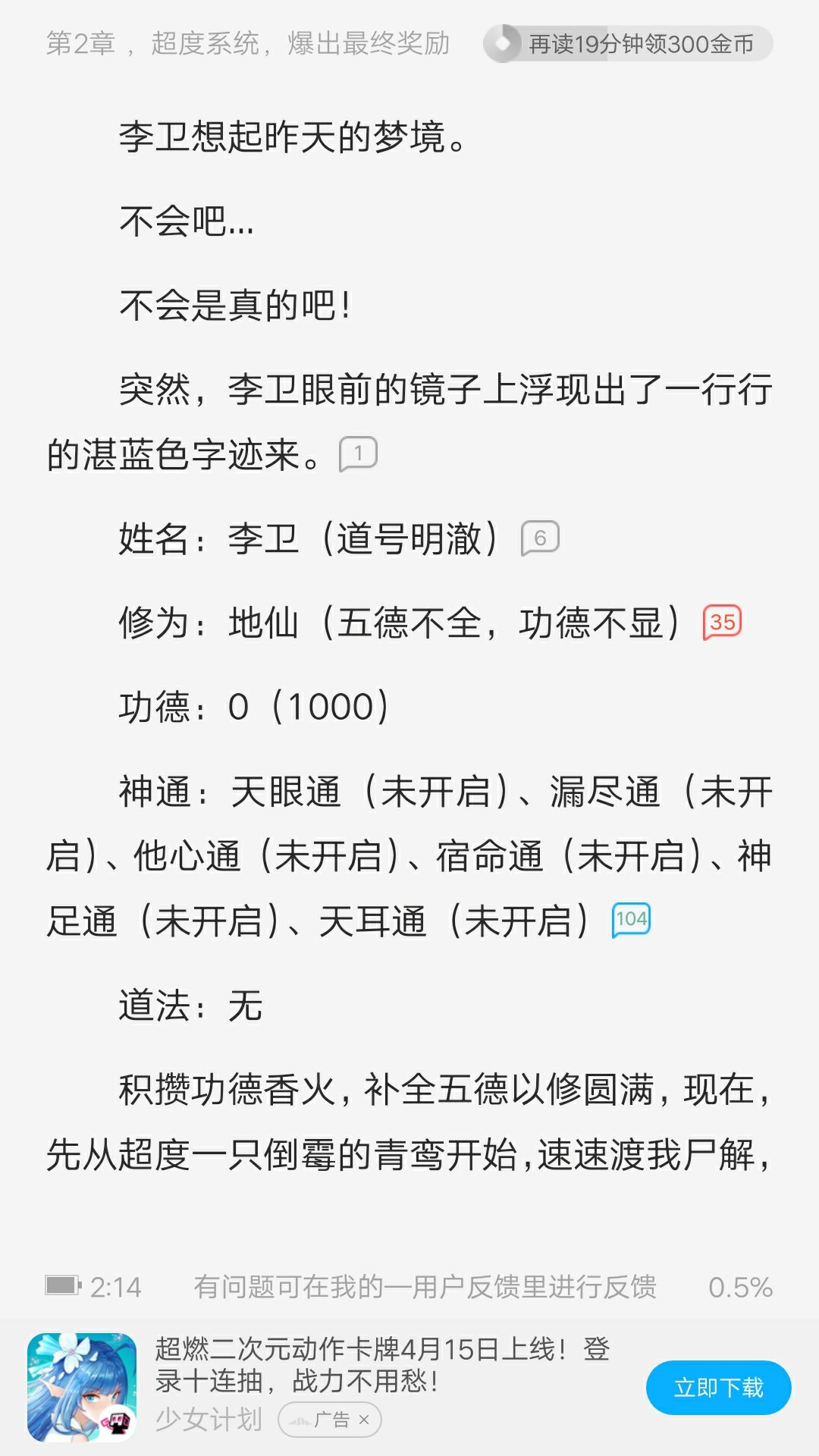Tap the 再读19分钟领300金币 reward pill
The width and height of the screenshot is (819, 1456).
[628, 44]
